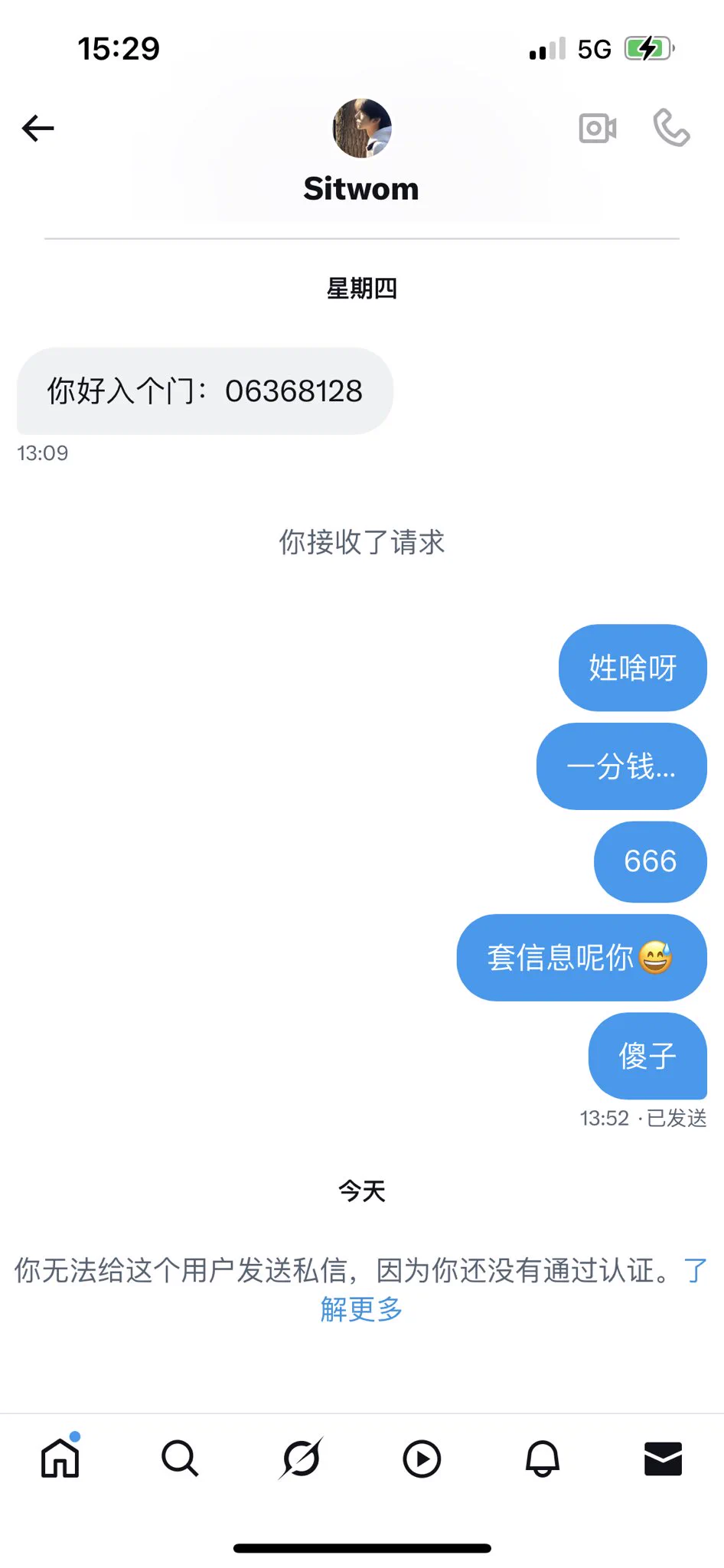
Task: Open the 了解更多 link
Action: [362, 1308]
